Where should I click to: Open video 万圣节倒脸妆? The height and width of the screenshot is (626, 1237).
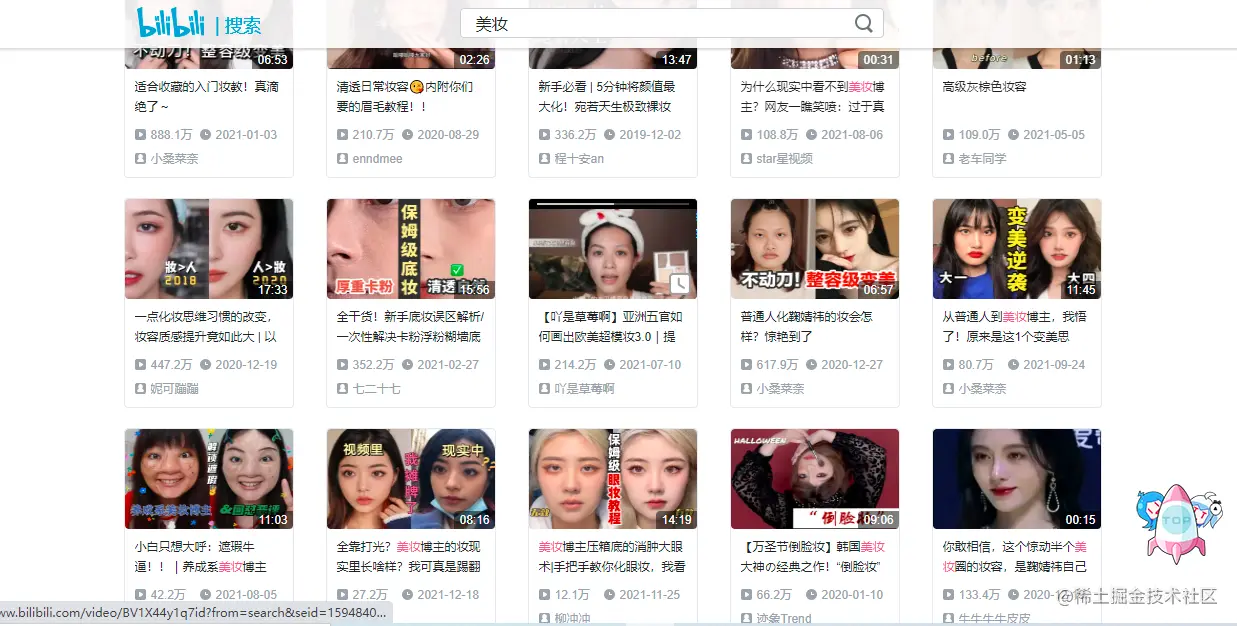(x=814, y=478)
